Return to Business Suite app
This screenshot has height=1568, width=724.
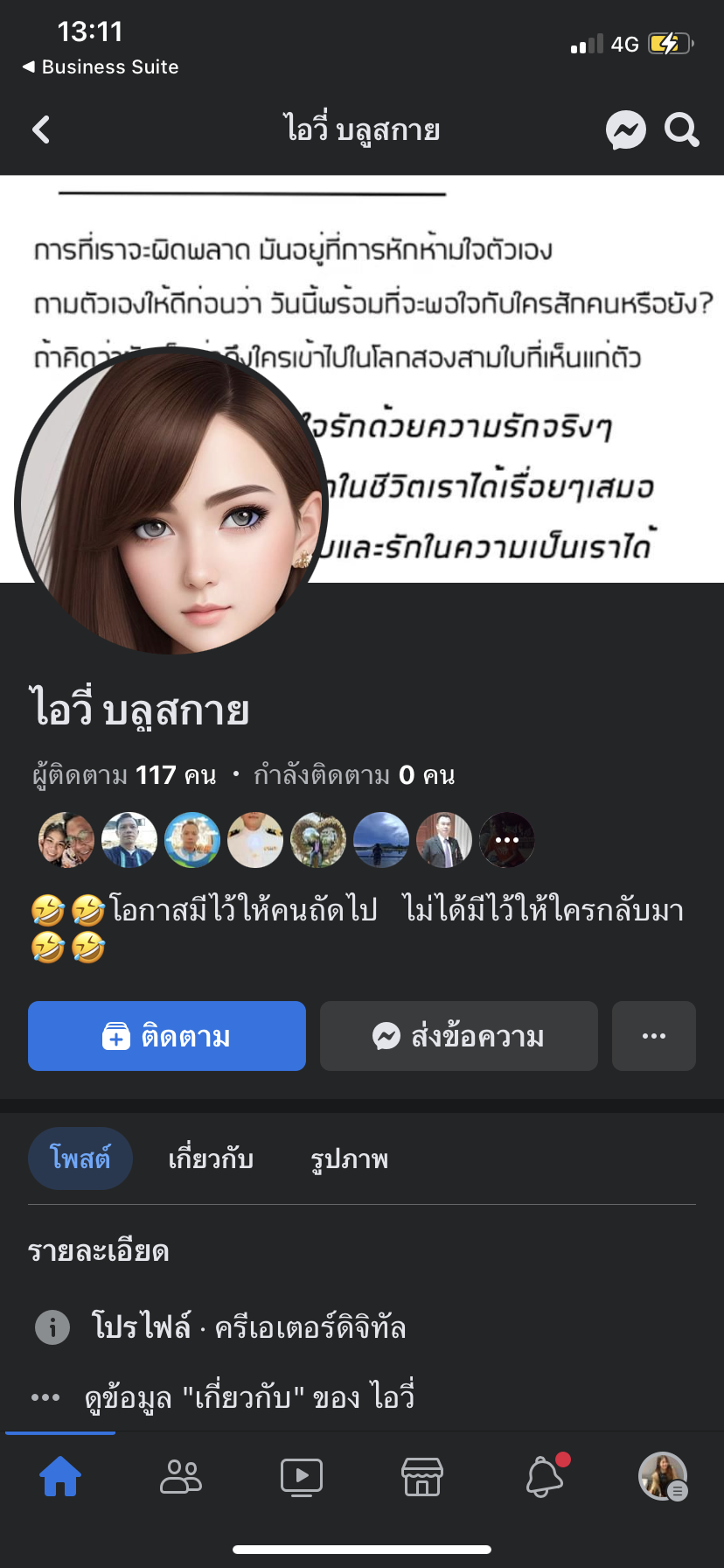(101, 67)
